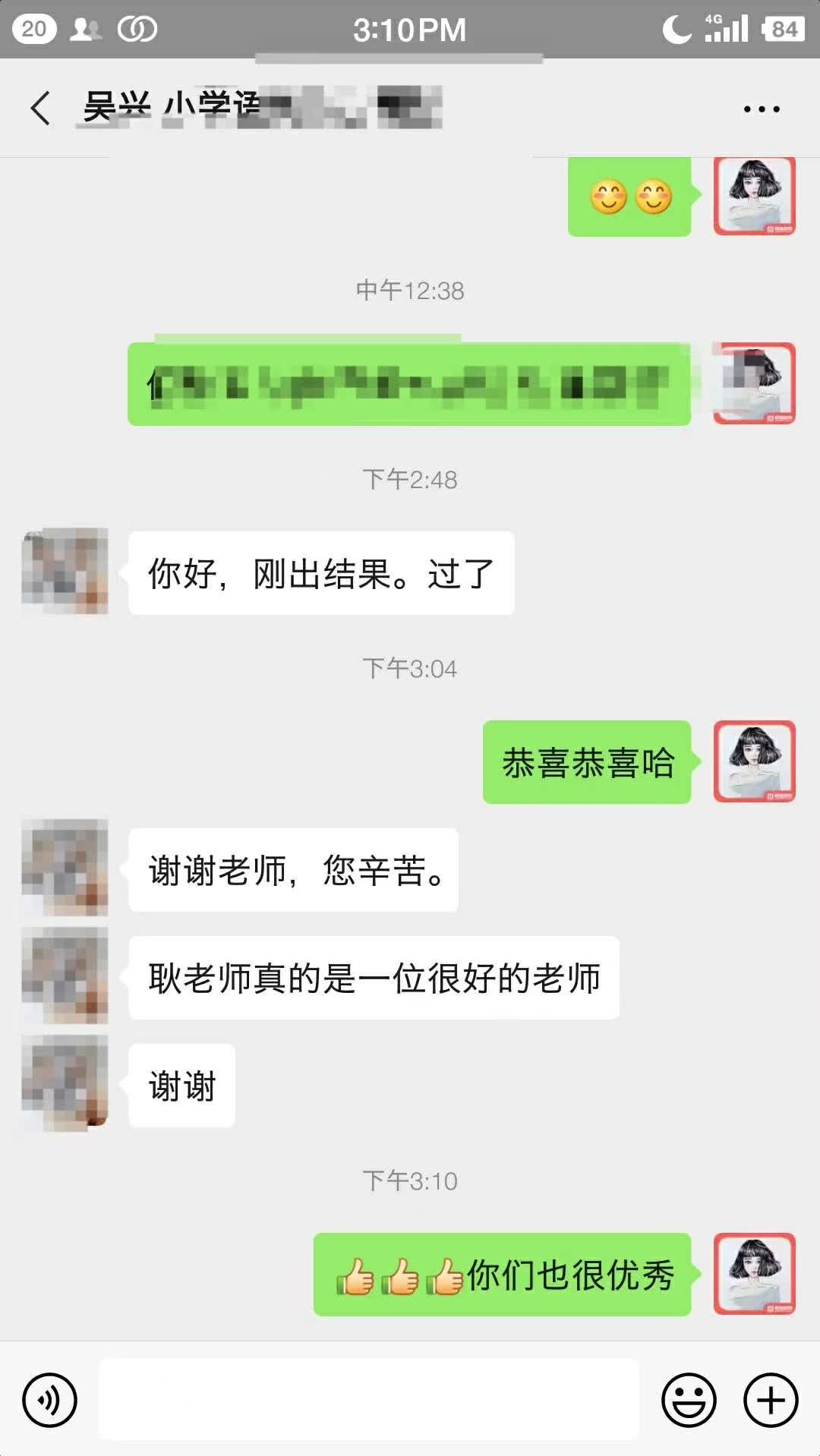
Task: Tap the message text field
Action: 369,1399
